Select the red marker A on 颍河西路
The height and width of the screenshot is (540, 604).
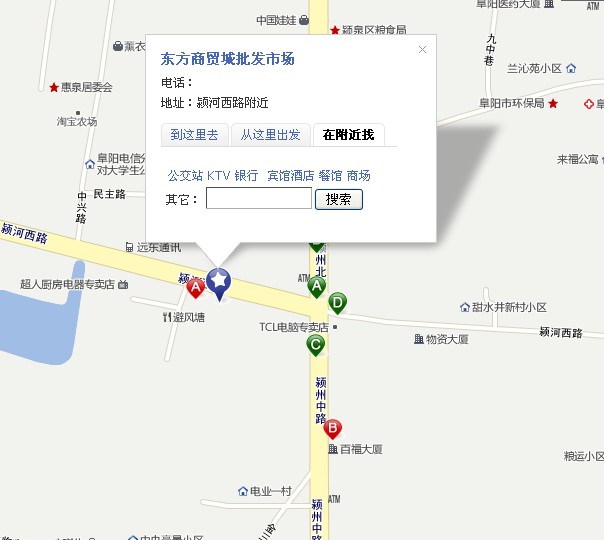tap(196, 288)
